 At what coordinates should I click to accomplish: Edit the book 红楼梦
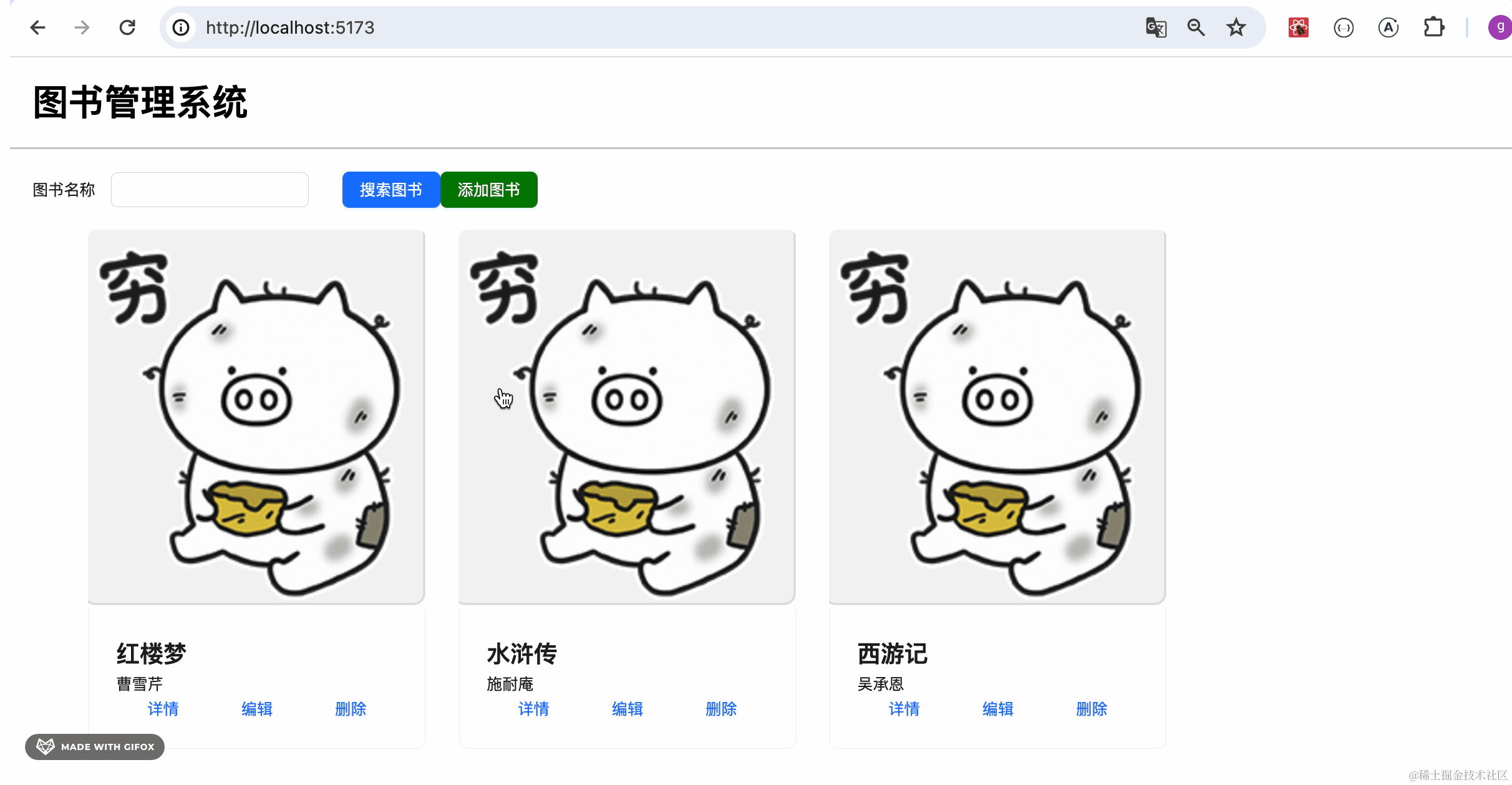(257, 709)
